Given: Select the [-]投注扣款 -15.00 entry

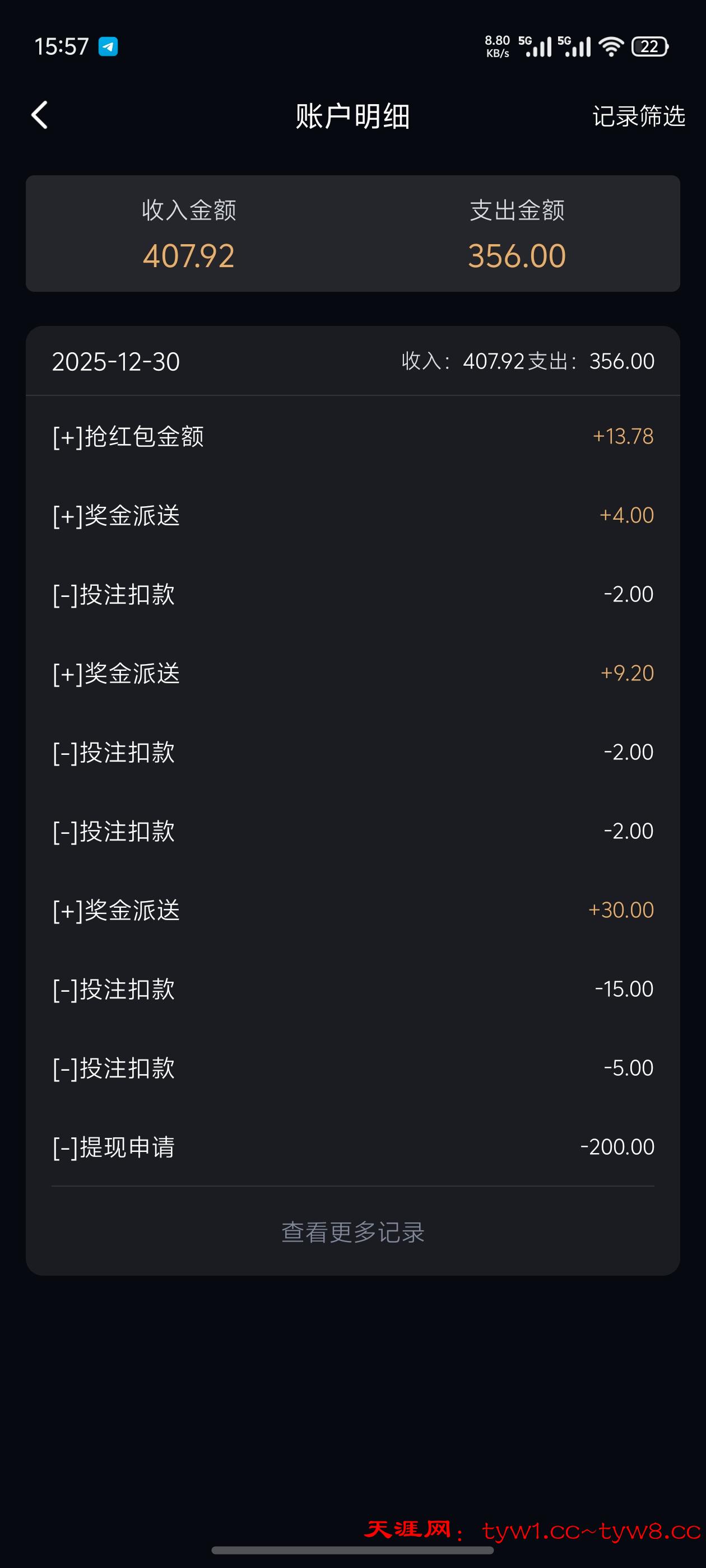Looking at the screenshot, I should 352,988.
